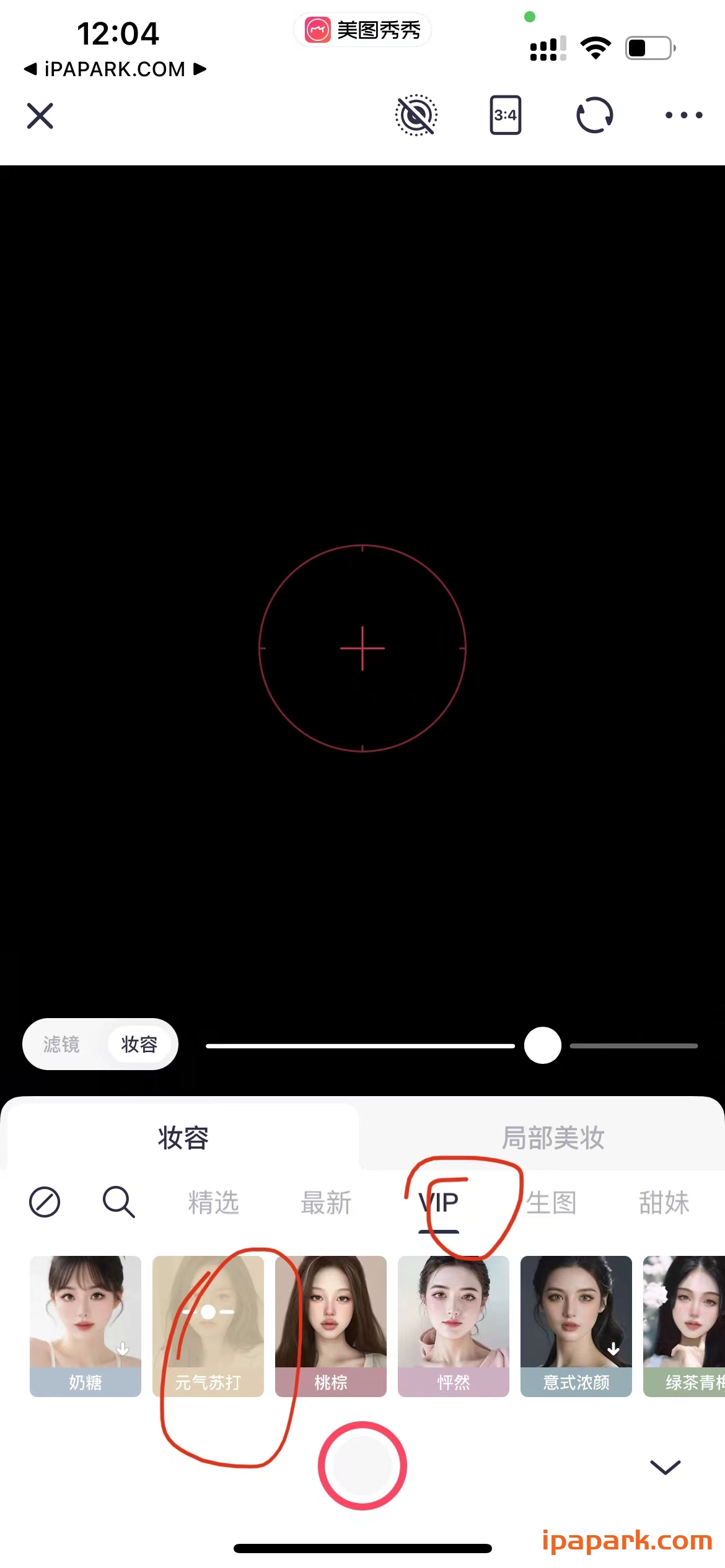Open the VIP makeup category
725x1568 pixels.
click(439, 1202)
